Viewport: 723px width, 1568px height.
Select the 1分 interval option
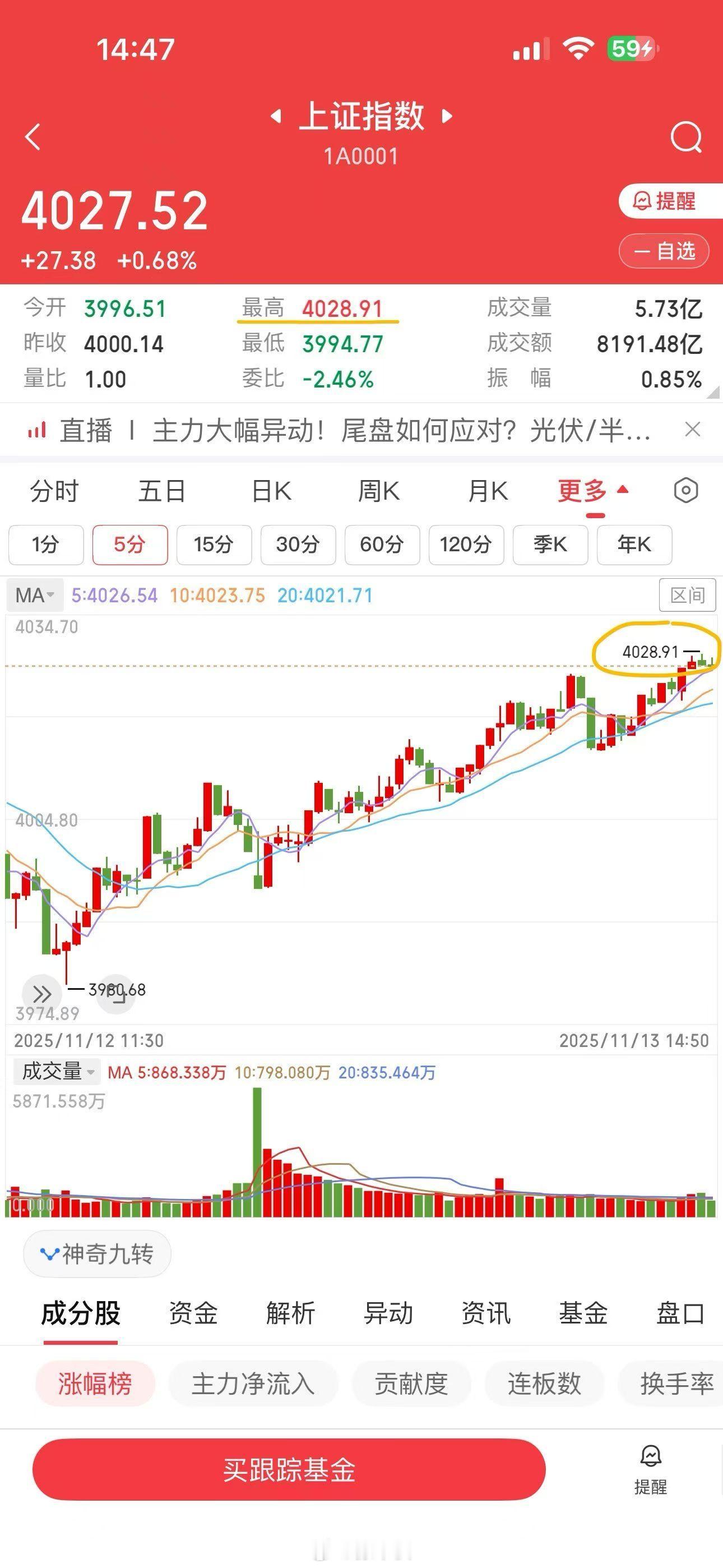click(x=45, y=546)
